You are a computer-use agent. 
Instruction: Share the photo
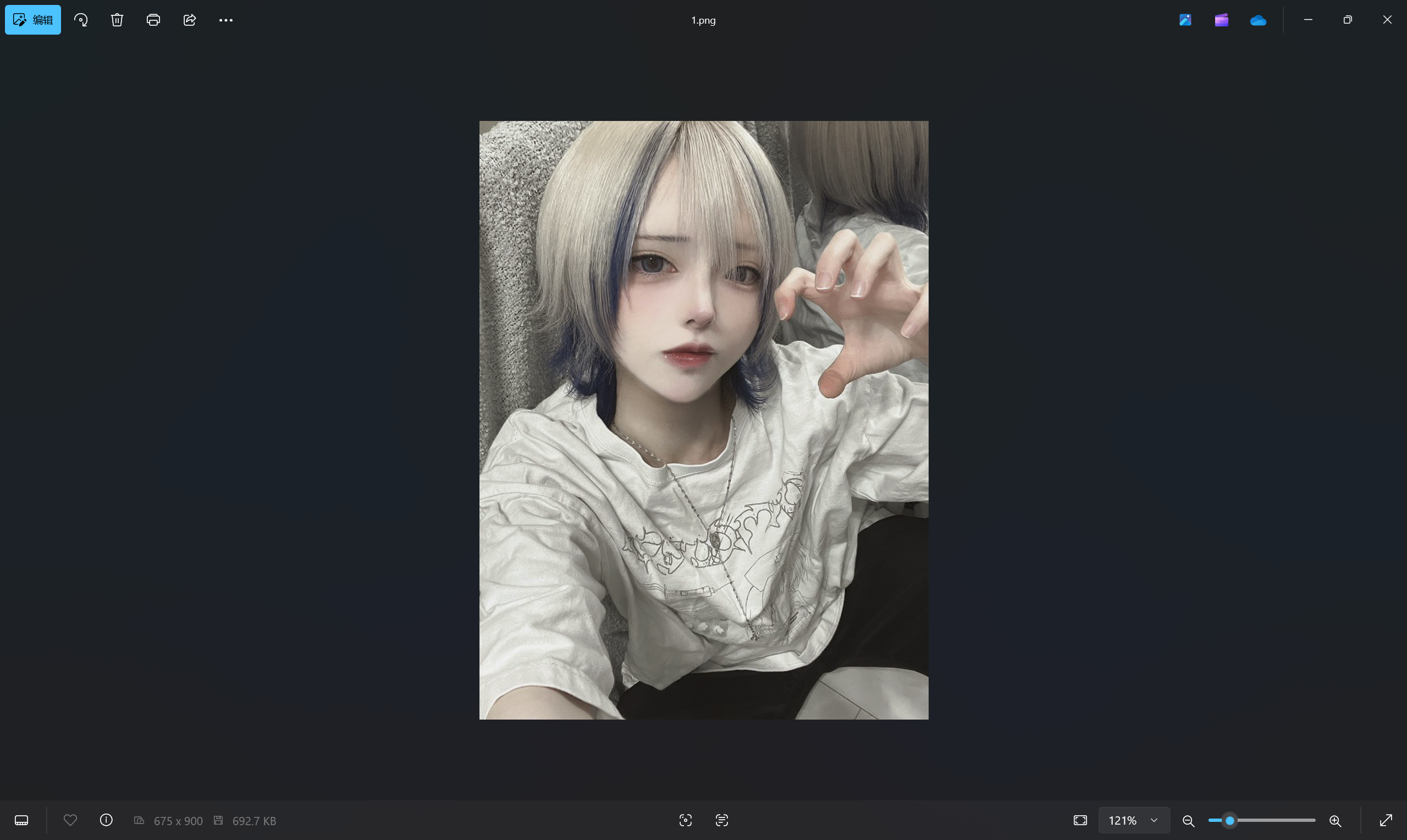[190, 20]
